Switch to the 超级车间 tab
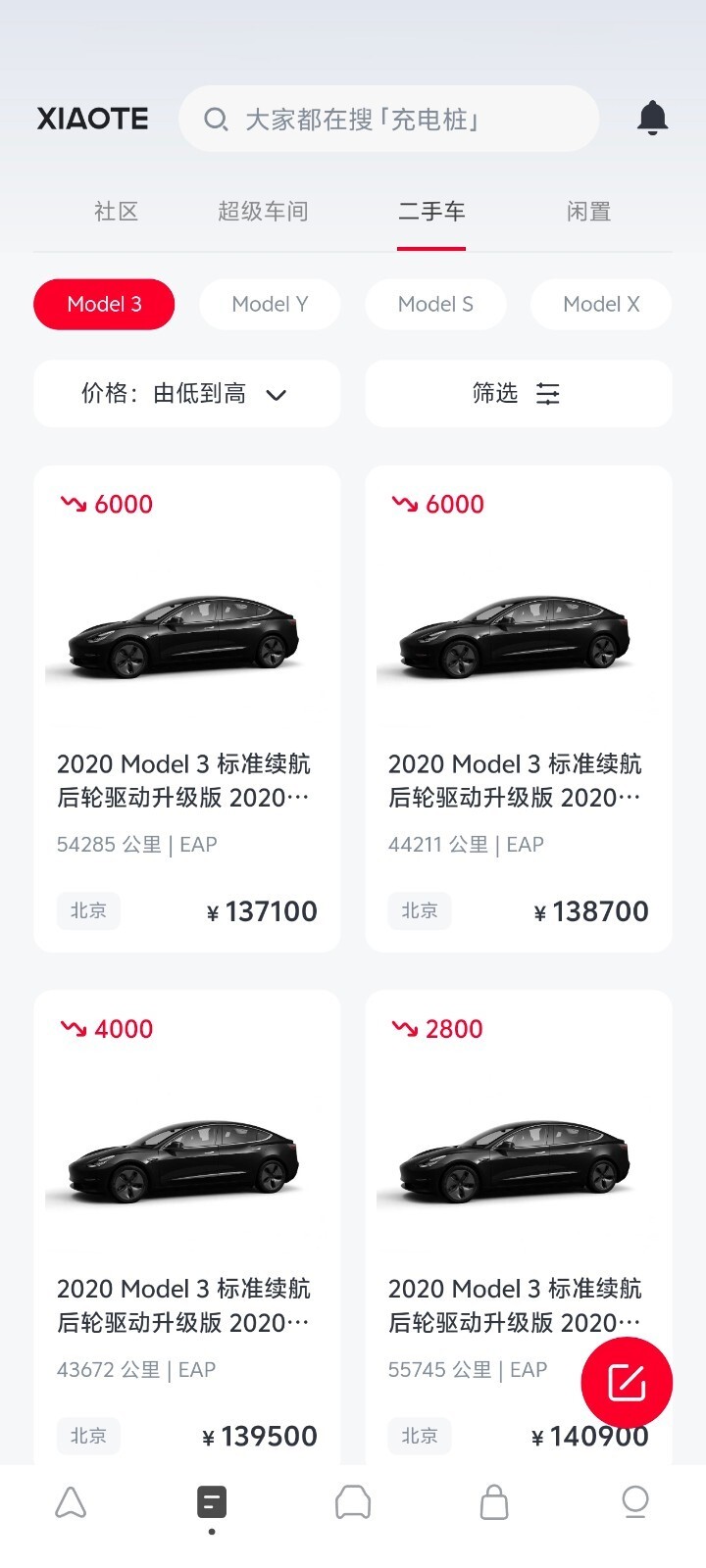 pos(263,212)
